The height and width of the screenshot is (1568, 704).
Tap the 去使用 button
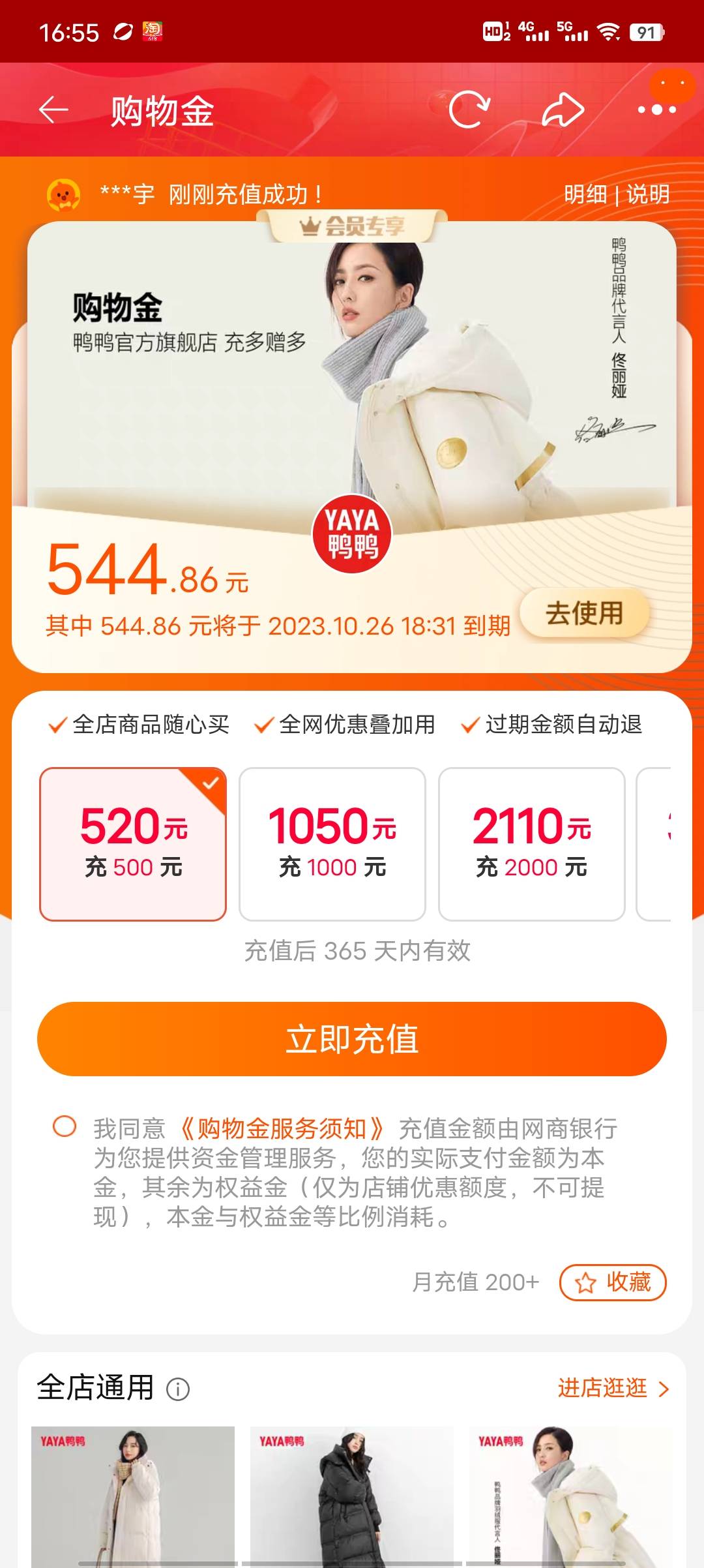tap(585, 613)
